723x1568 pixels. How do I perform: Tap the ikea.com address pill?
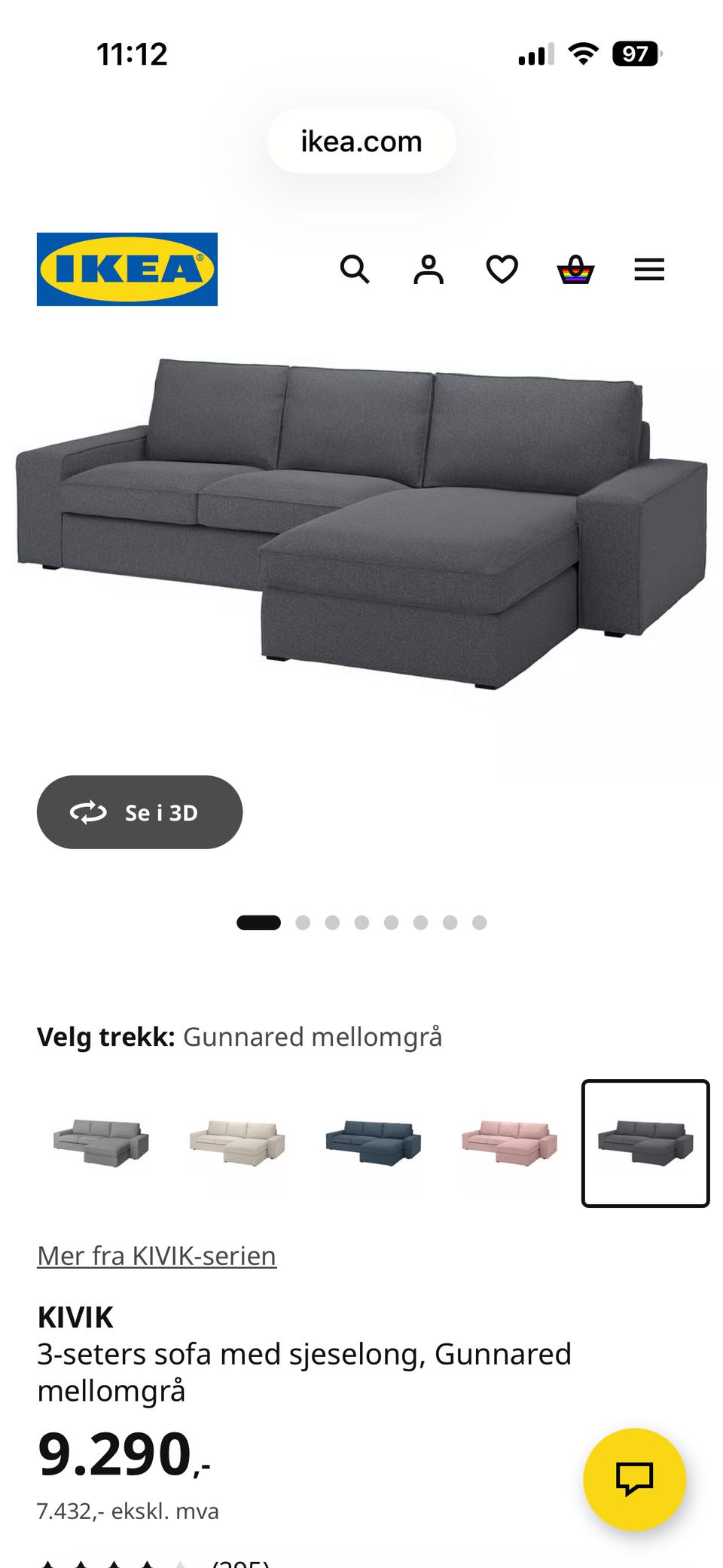361,141
